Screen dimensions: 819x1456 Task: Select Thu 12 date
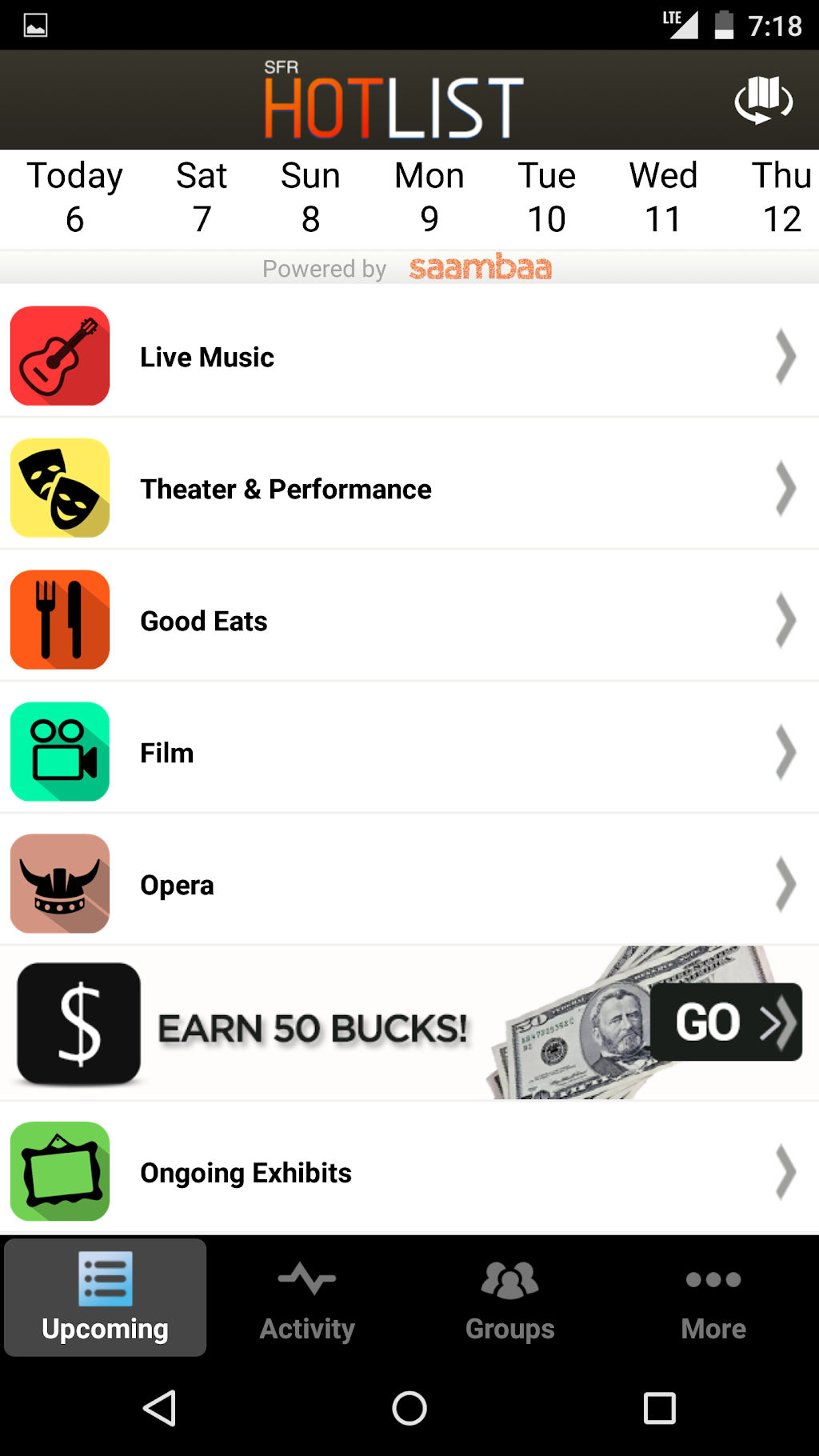tap(781, 198)
